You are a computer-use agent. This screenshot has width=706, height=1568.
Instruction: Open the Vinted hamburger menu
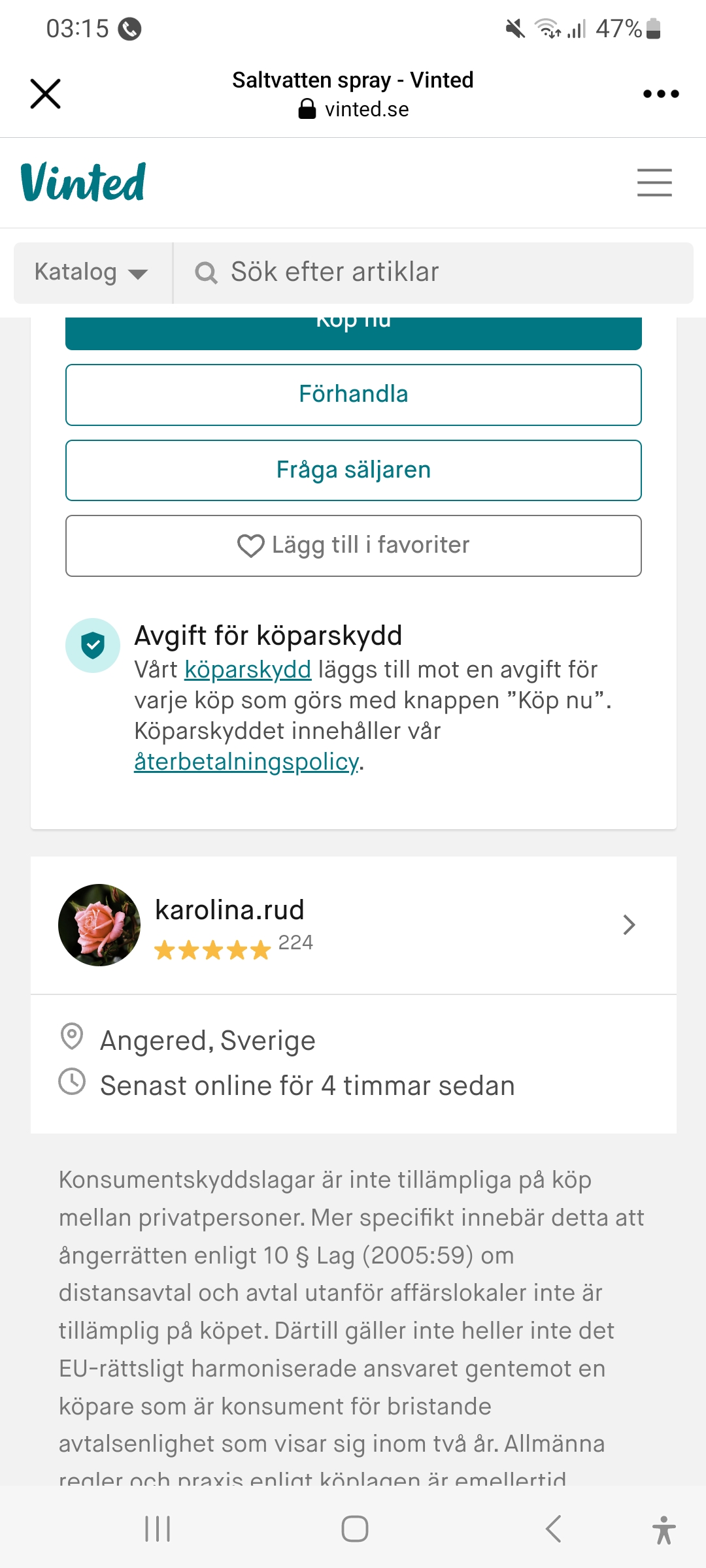[x=654, y=182]
